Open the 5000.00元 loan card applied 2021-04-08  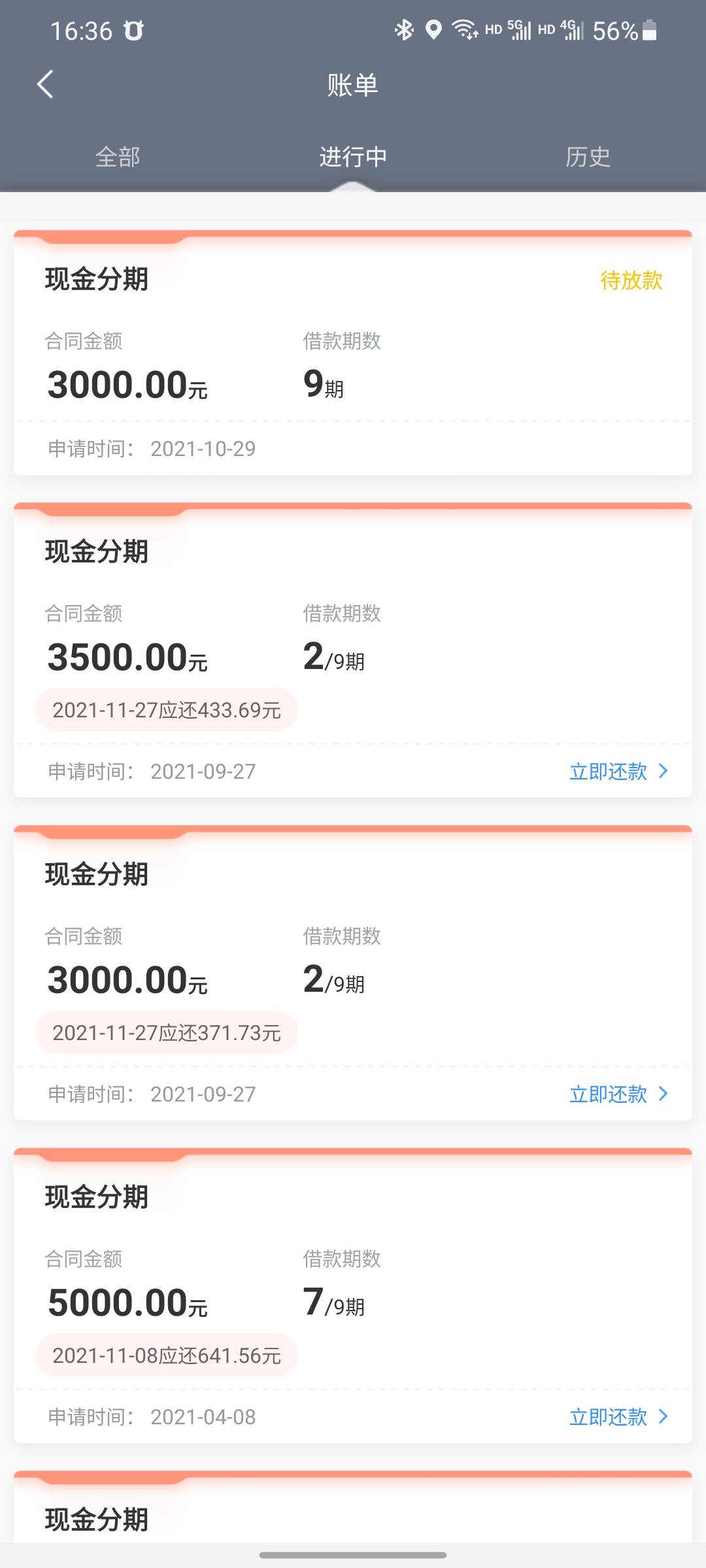(353, 1296)
